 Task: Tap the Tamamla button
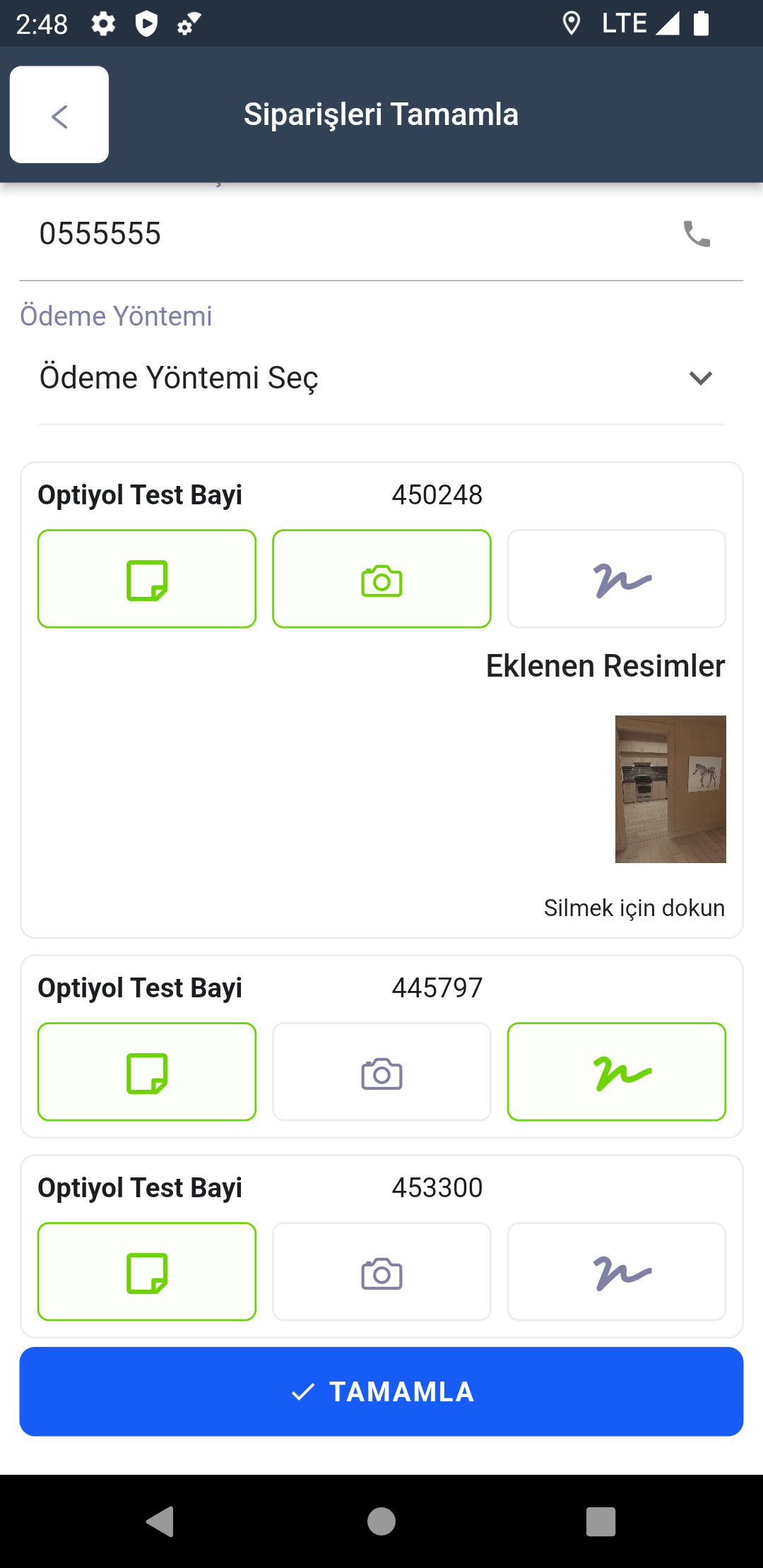point(381,1391)
